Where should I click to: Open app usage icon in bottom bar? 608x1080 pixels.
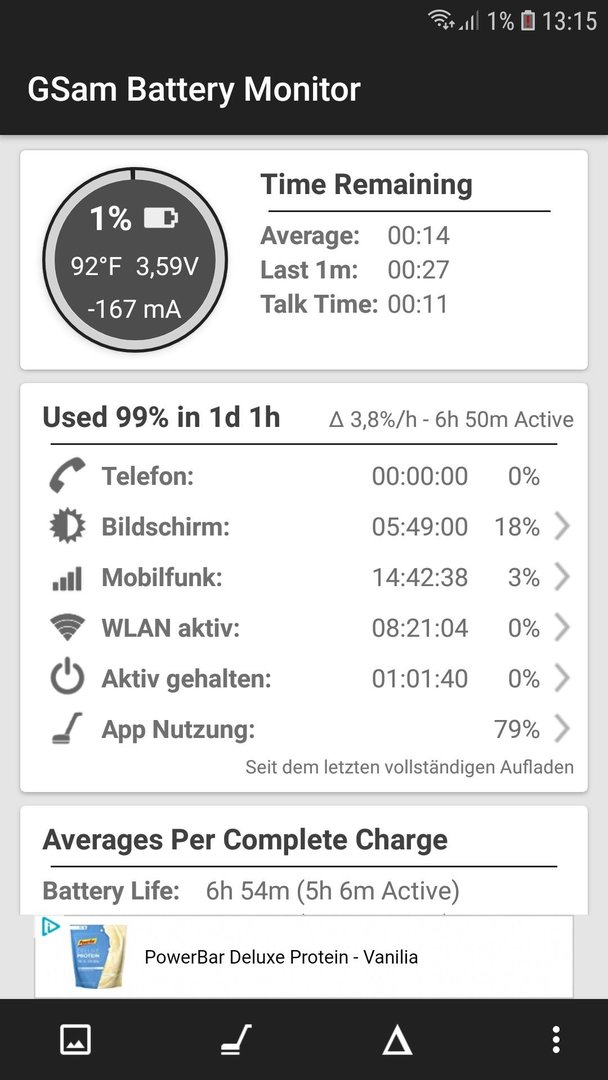pyautogui.click(x=236, y=1040)
